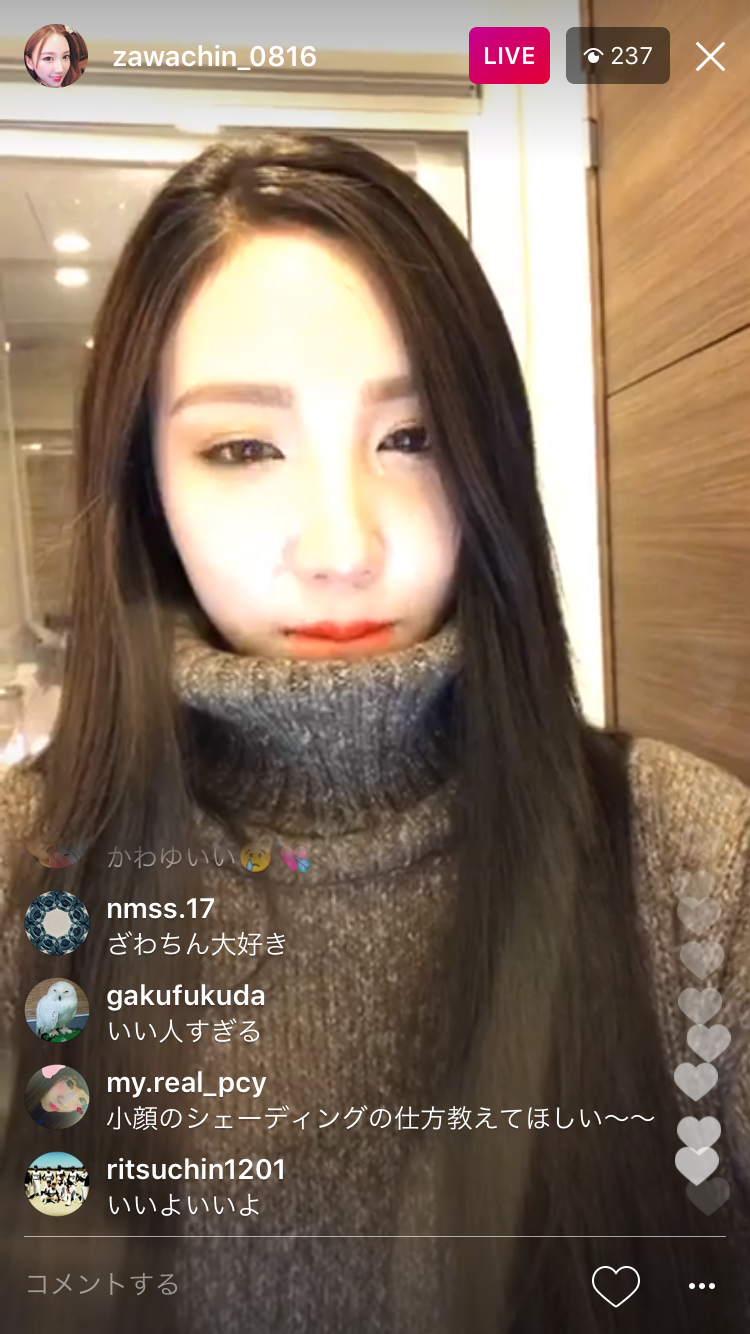Open zawachin_0816's profile picture

coord(56,56)
